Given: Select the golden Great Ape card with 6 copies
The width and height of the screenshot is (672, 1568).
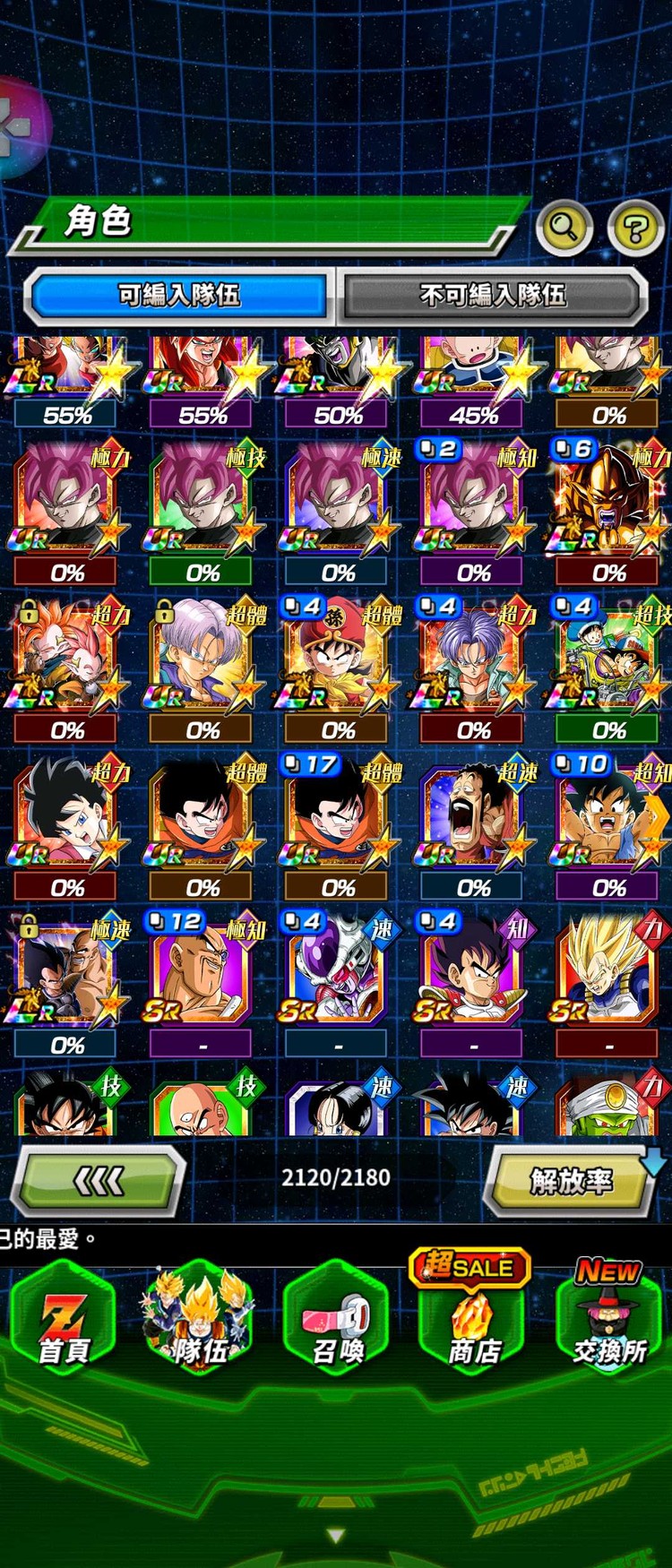Looking at the screenshot, I should click(x=609, y=500).
